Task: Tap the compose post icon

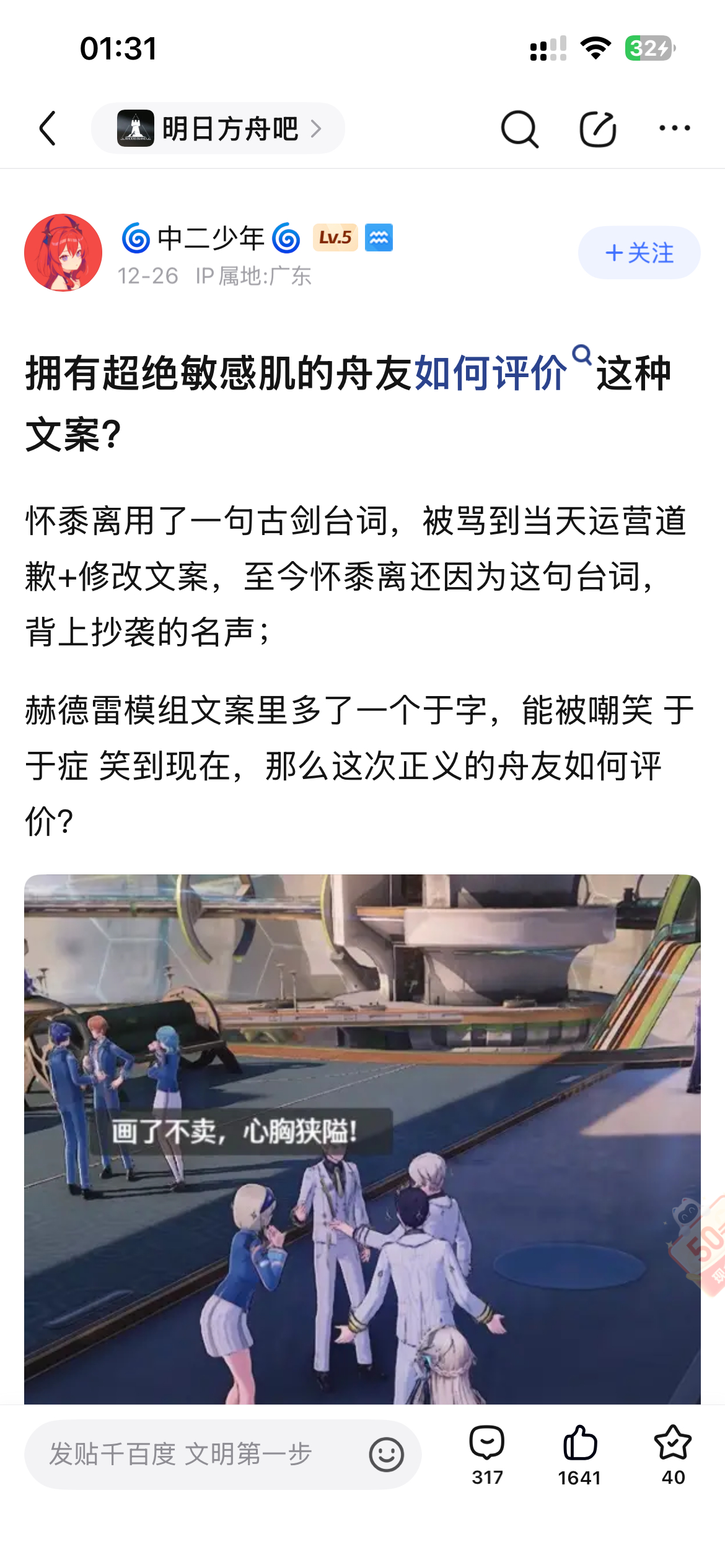Action: point(597,129)
